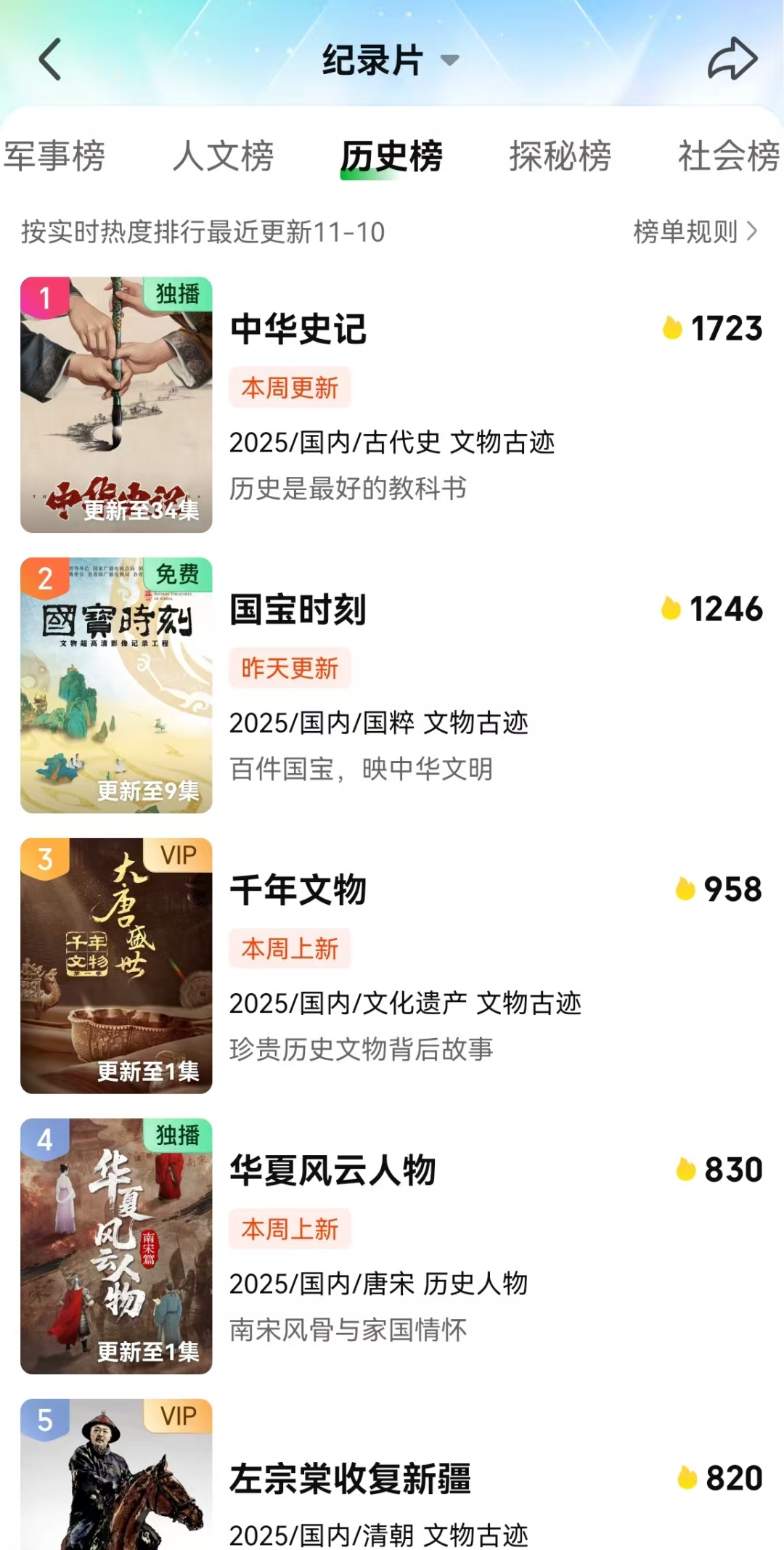Image resolution: width=784 pixels, height=1550 pixels.
Task: Go back using the arrow icon
Action: pos(50,60)
